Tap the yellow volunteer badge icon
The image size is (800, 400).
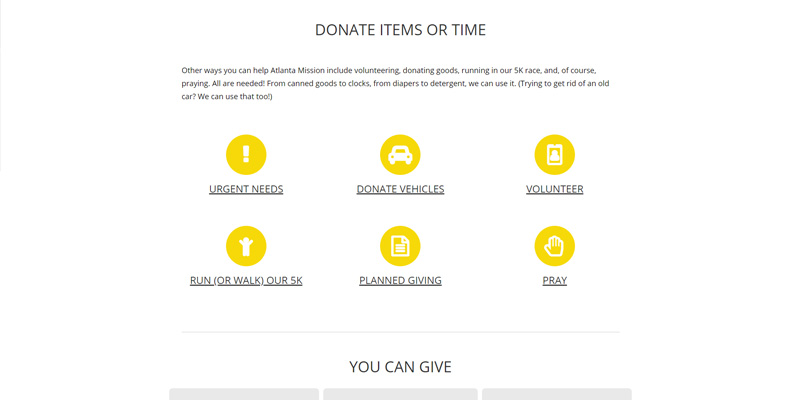(554, 154)
